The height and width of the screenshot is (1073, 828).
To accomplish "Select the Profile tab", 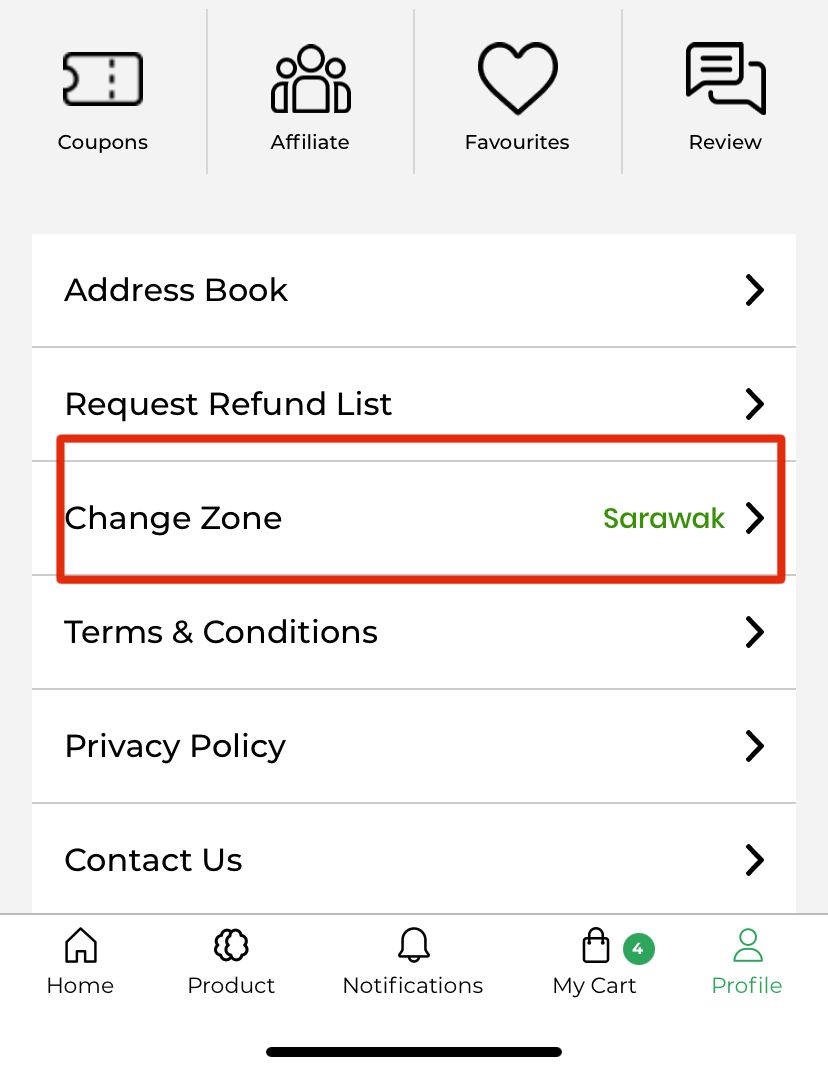I will (x=747, y=962).
